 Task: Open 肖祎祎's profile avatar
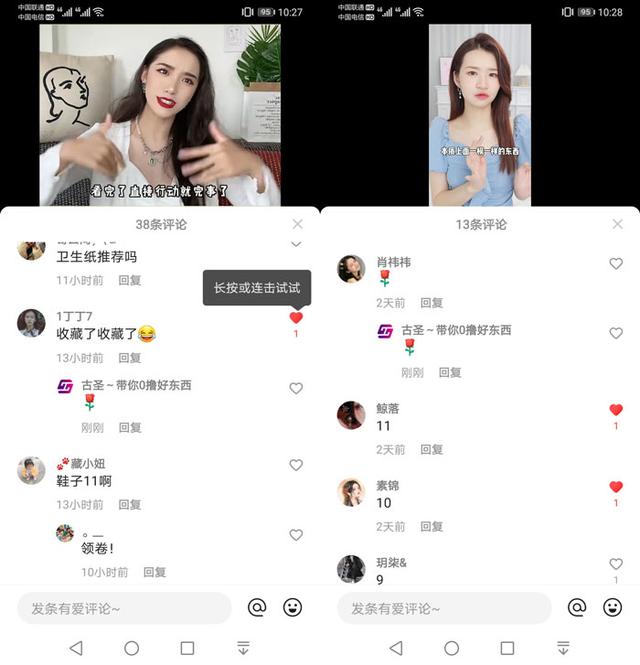pyautogui.click(x=351, y=268)
